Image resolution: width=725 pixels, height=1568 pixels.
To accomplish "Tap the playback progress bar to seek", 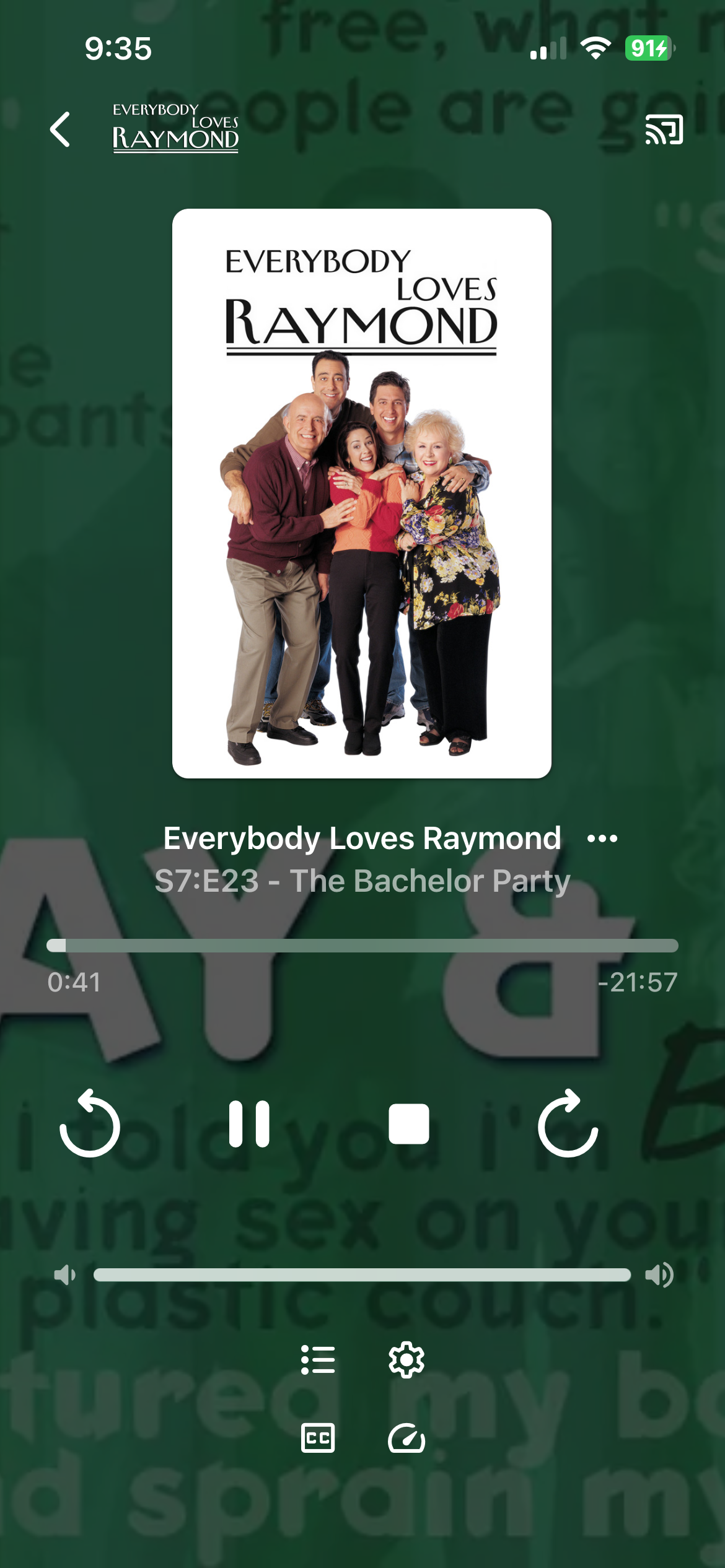I will 362,946.
